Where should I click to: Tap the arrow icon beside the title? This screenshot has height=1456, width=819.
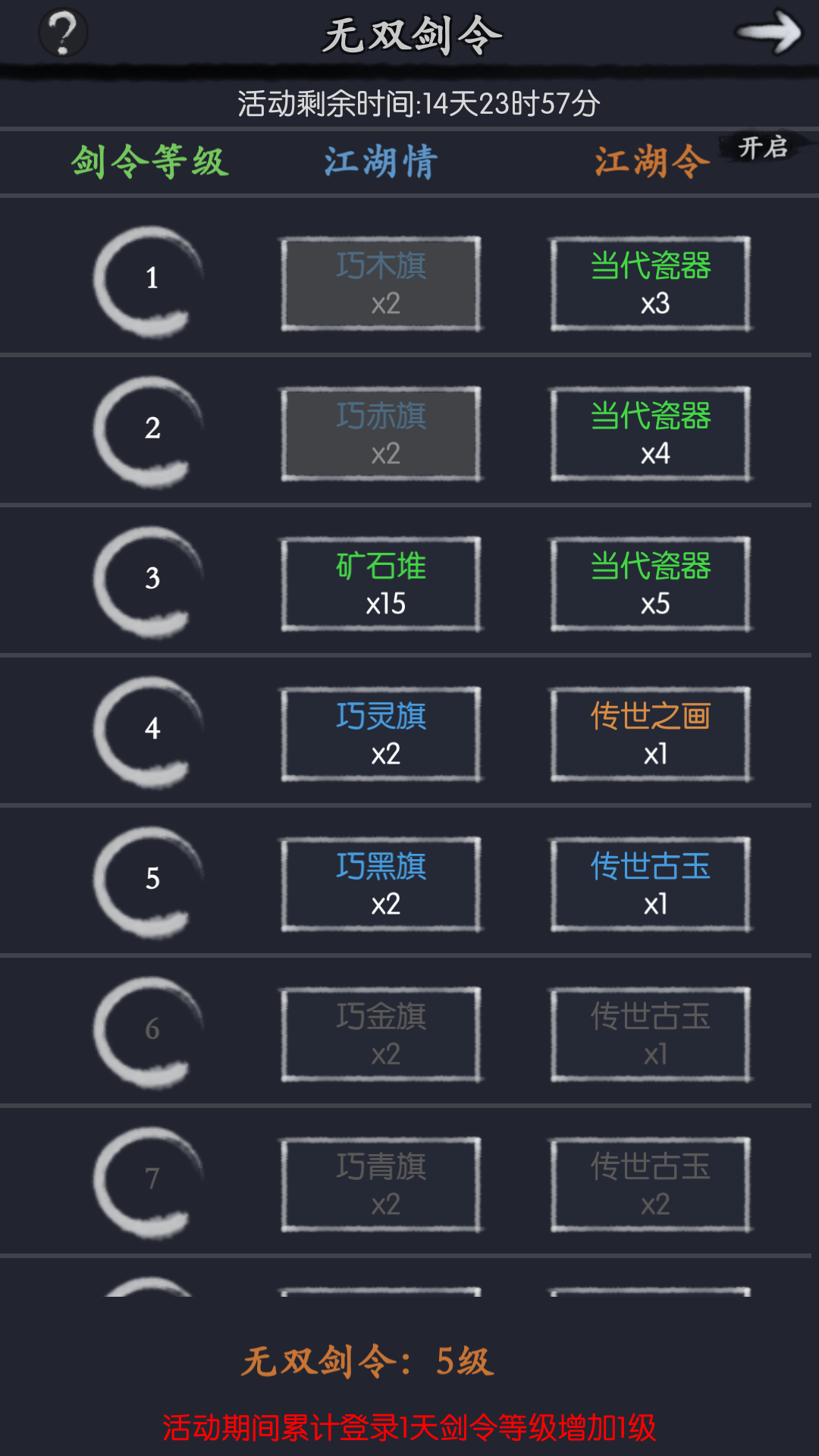coord(769,32)
